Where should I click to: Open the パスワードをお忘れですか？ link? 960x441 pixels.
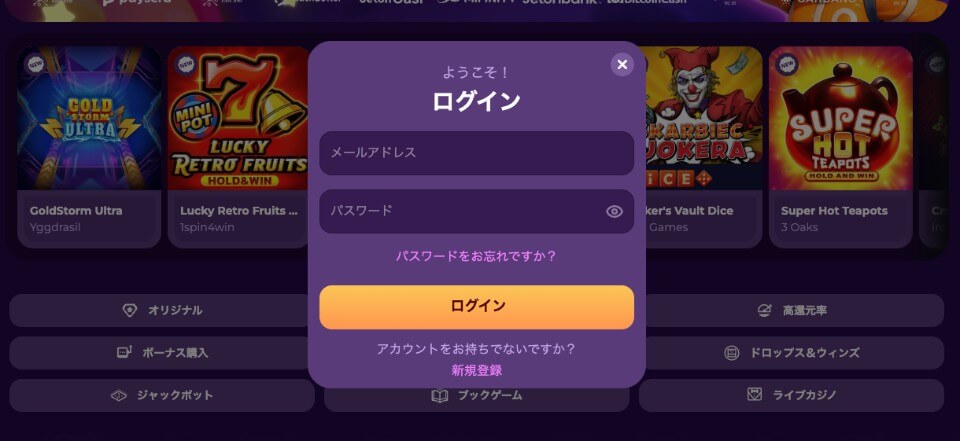click(x=476, y=256)
